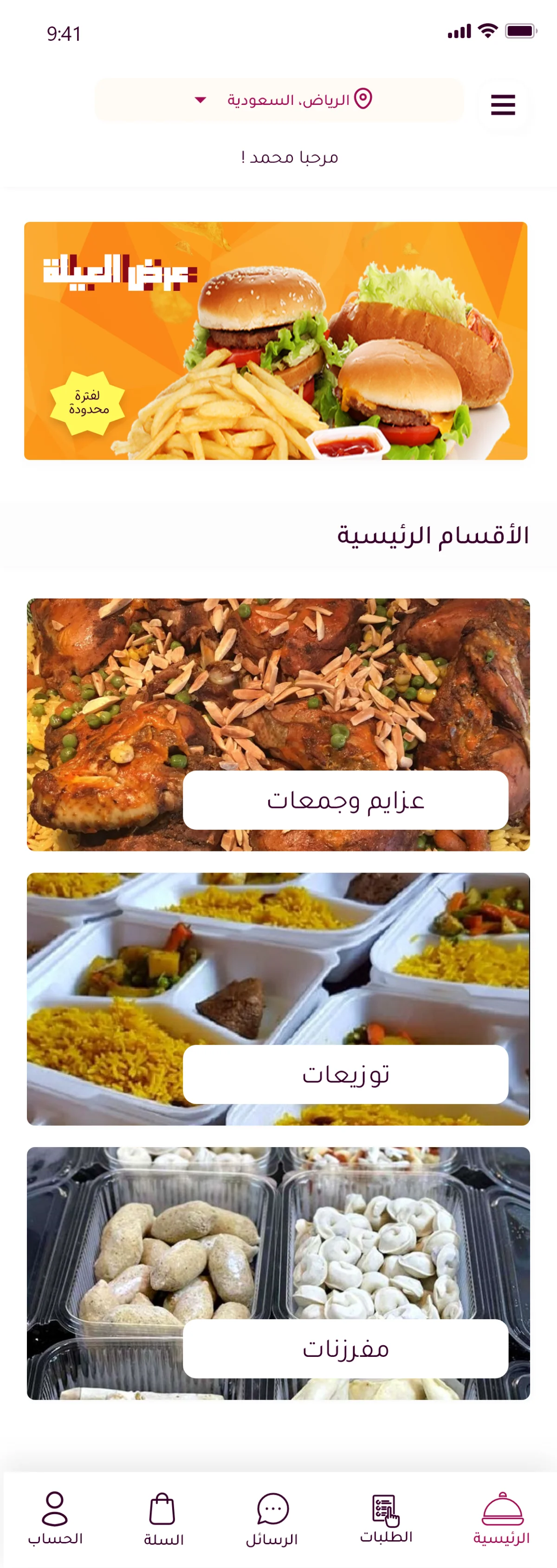Tap the عرض العيلة promo banner

point(278,341)
